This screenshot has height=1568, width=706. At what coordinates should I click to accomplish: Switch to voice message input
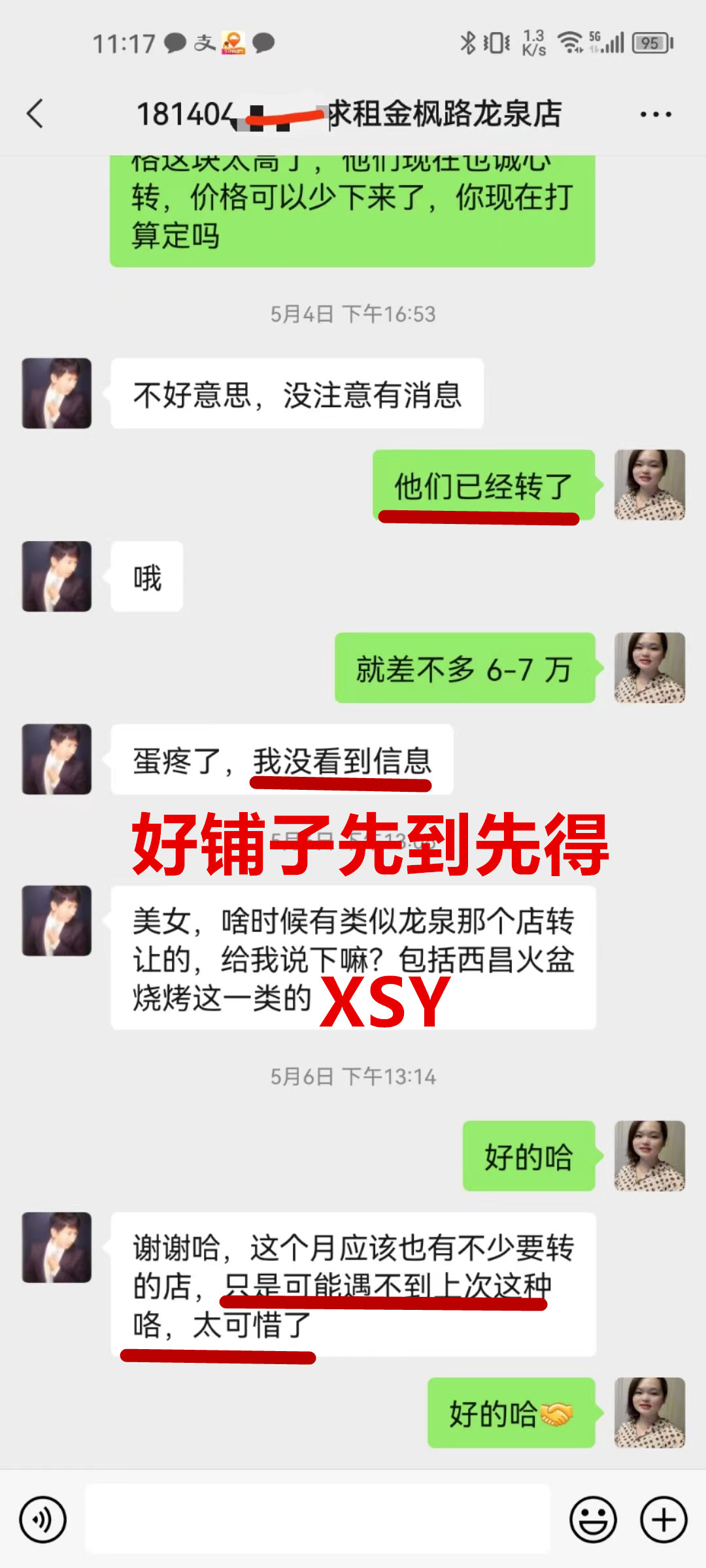tap(42, 1519)
